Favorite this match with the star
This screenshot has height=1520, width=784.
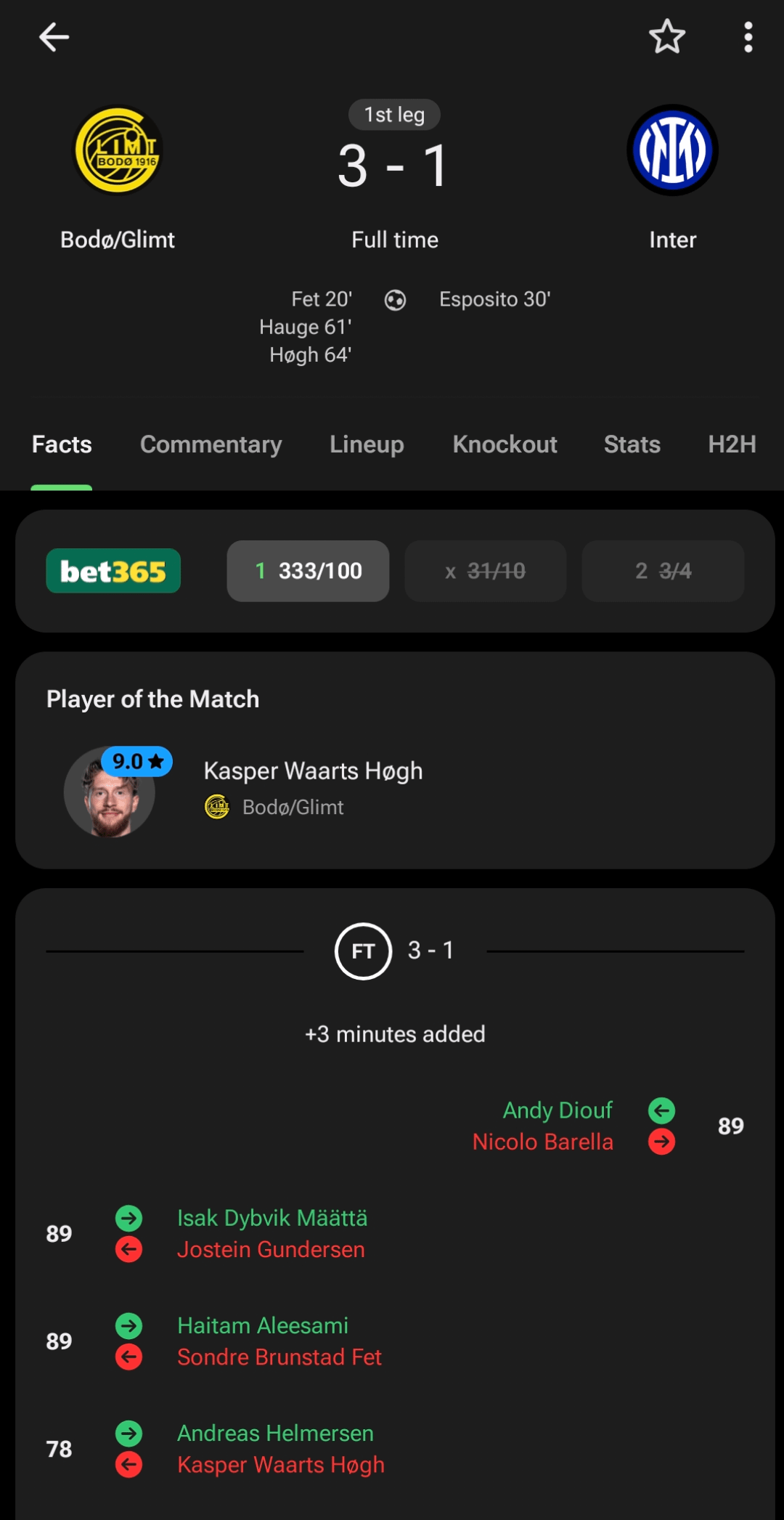[x=666, y=37]
